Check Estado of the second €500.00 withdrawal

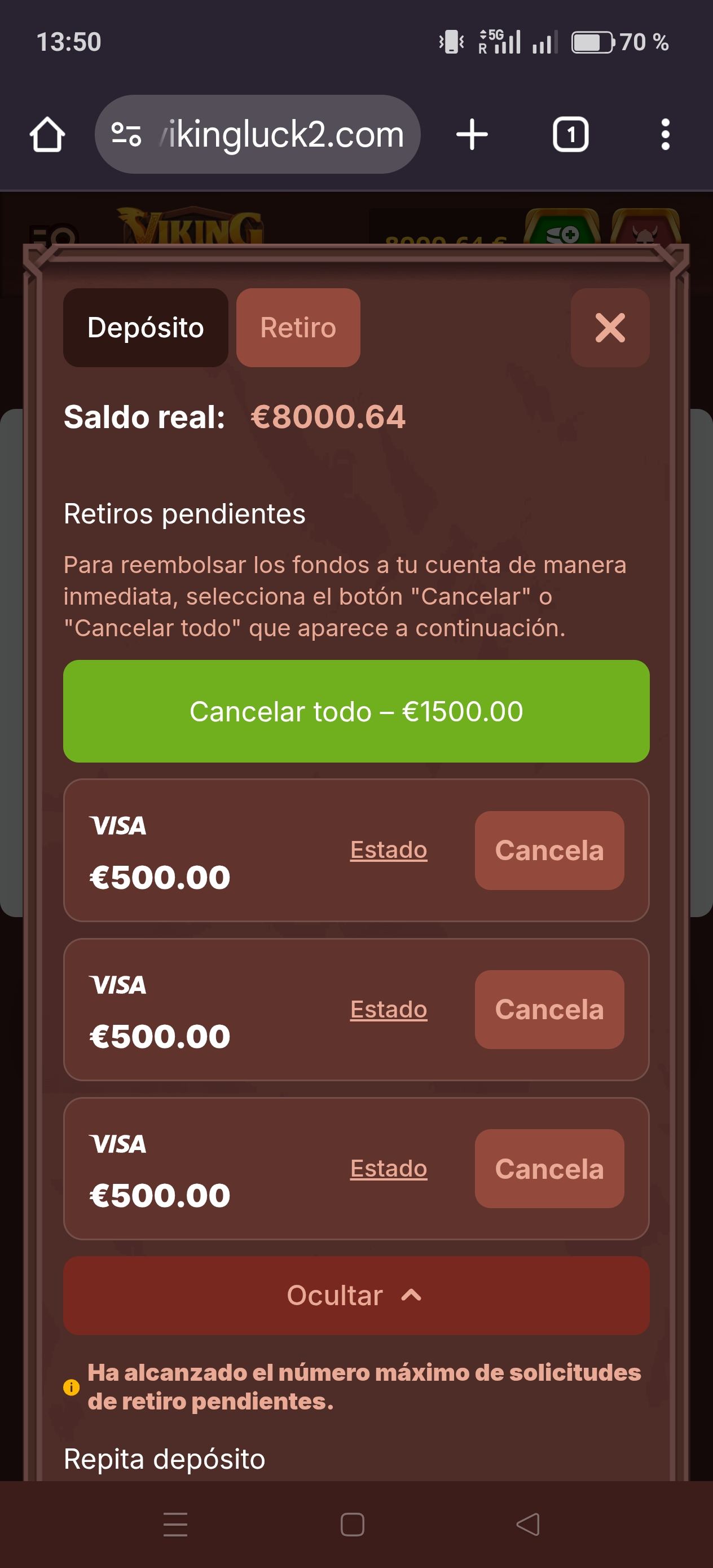coord(389,1009)
